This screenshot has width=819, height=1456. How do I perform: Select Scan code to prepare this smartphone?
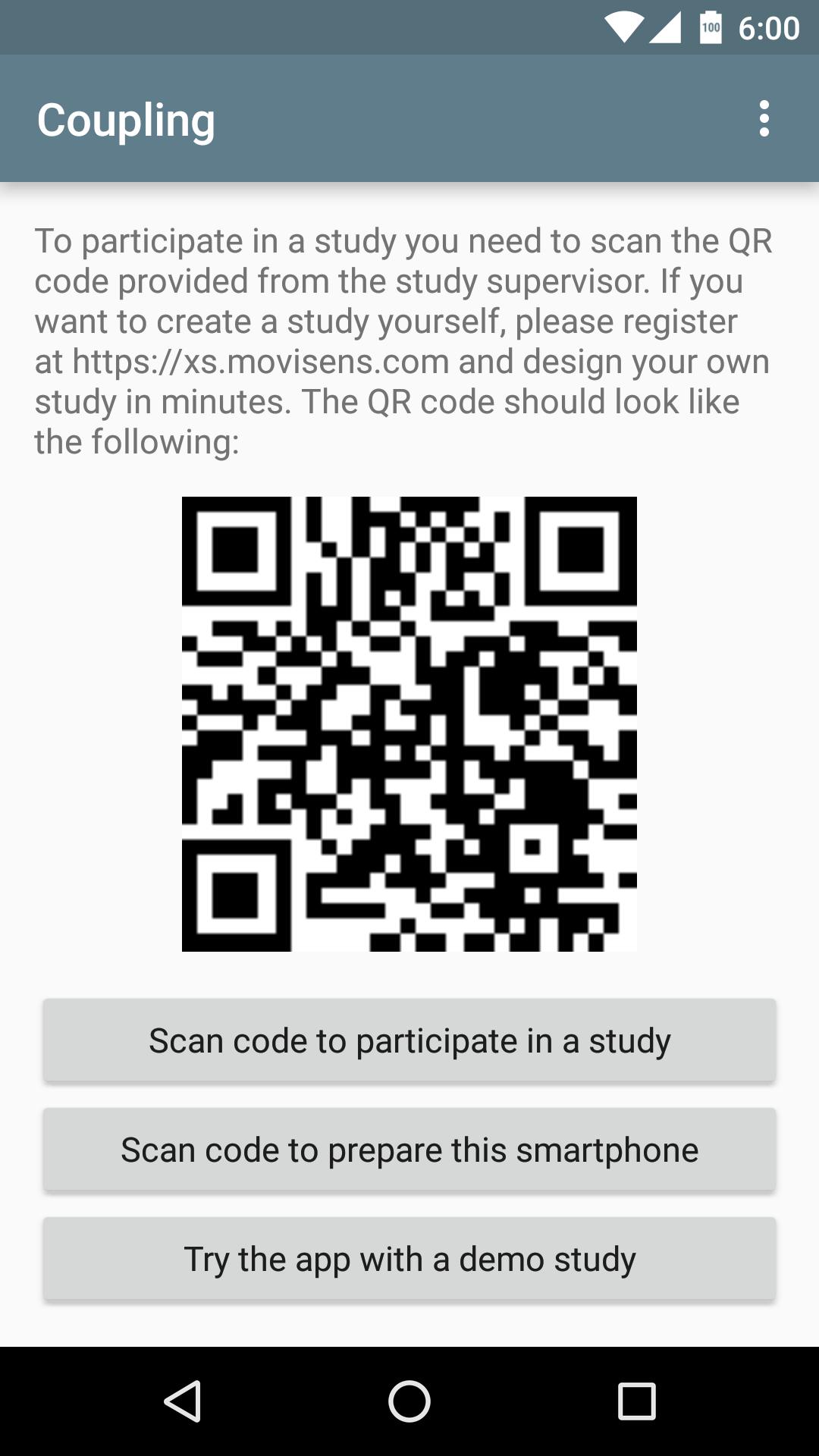point(409,1150)
